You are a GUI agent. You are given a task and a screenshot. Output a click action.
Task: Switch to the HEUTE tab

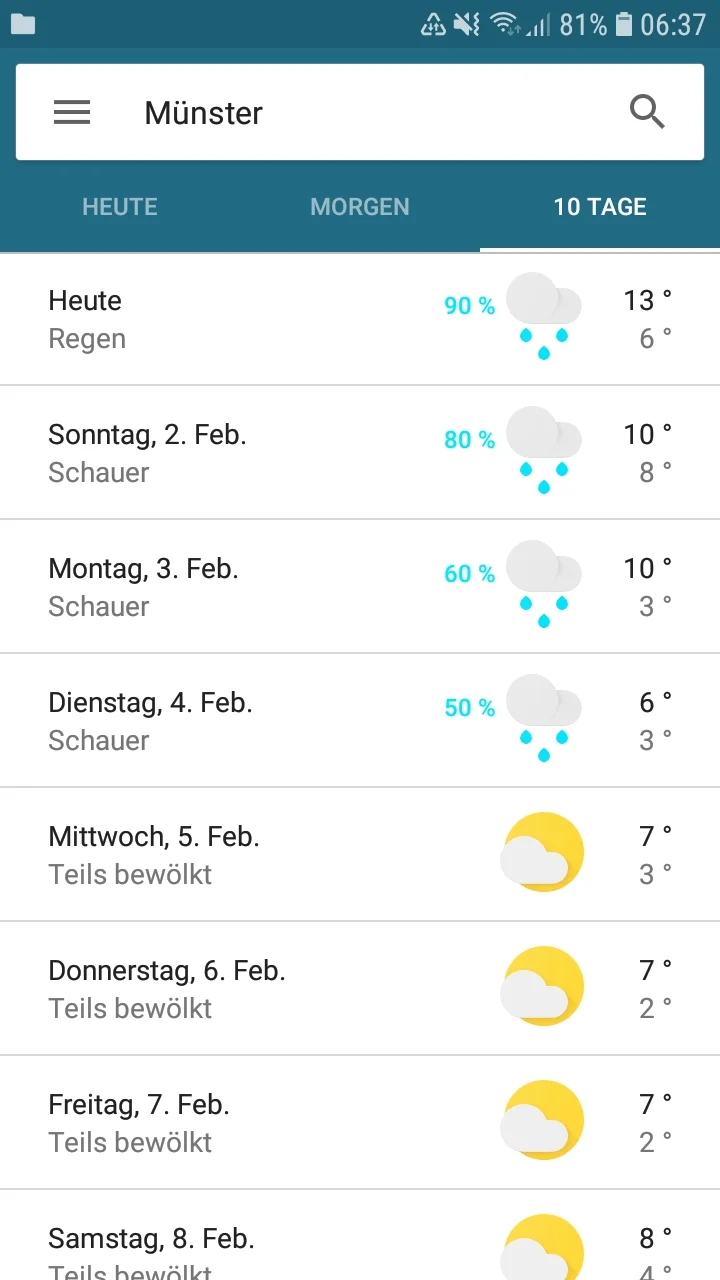point(120,207)
